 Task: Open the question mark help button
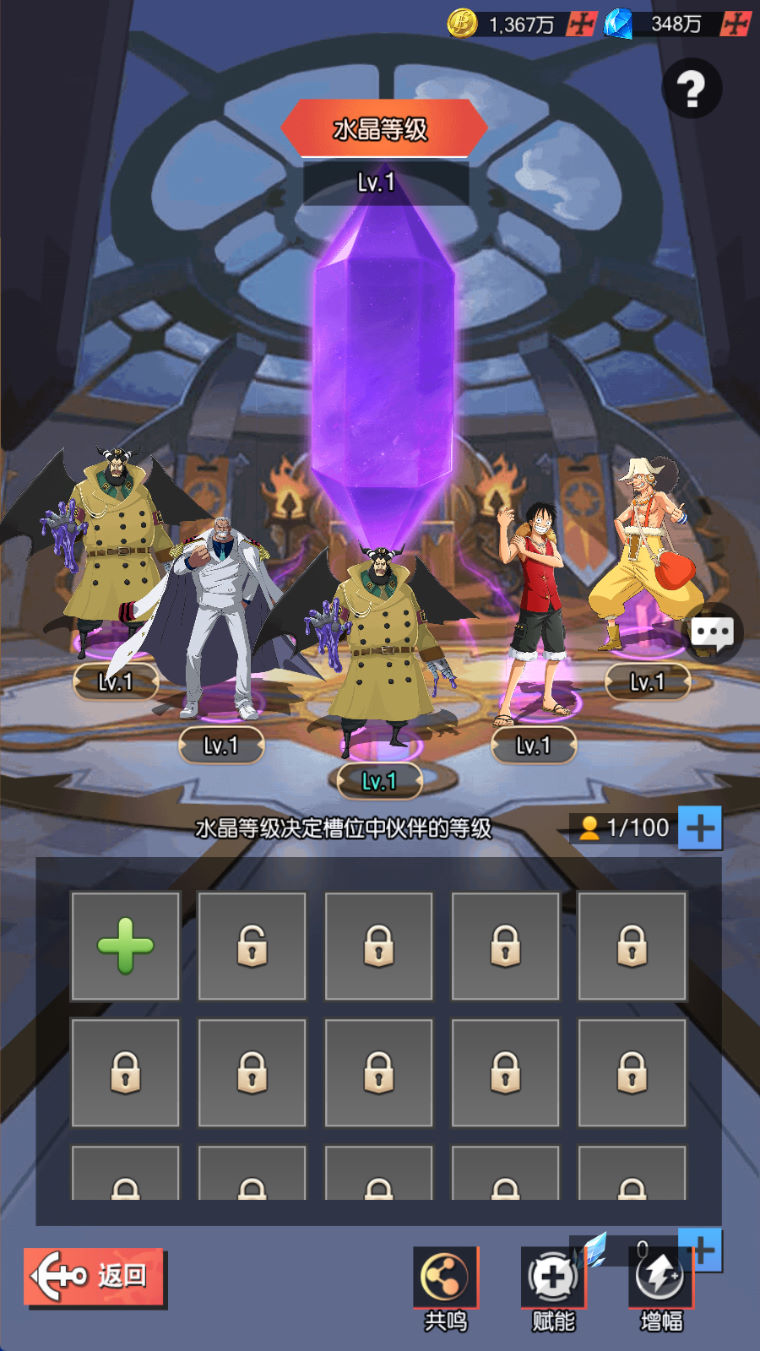[x=691, y=90]
